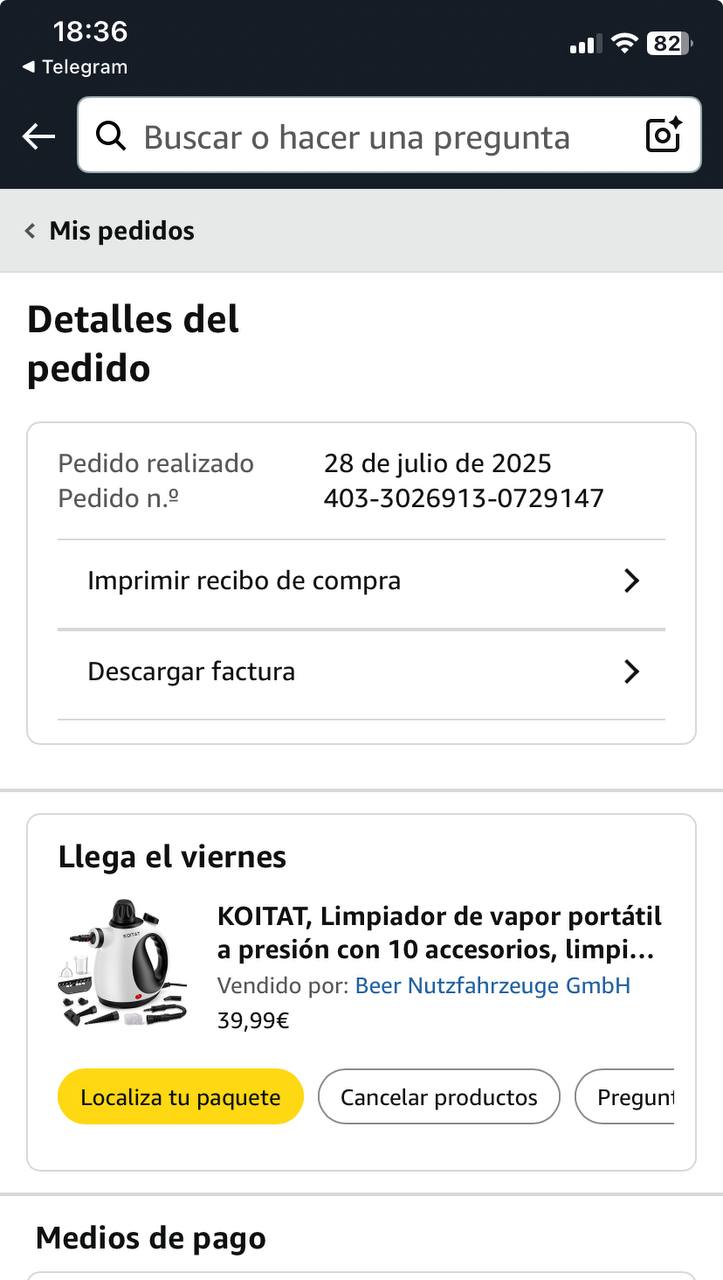Tap the search field 'Buscar o hacer una pregunta'
Viewport: 723px width, 1280px height.
(356, 137)
